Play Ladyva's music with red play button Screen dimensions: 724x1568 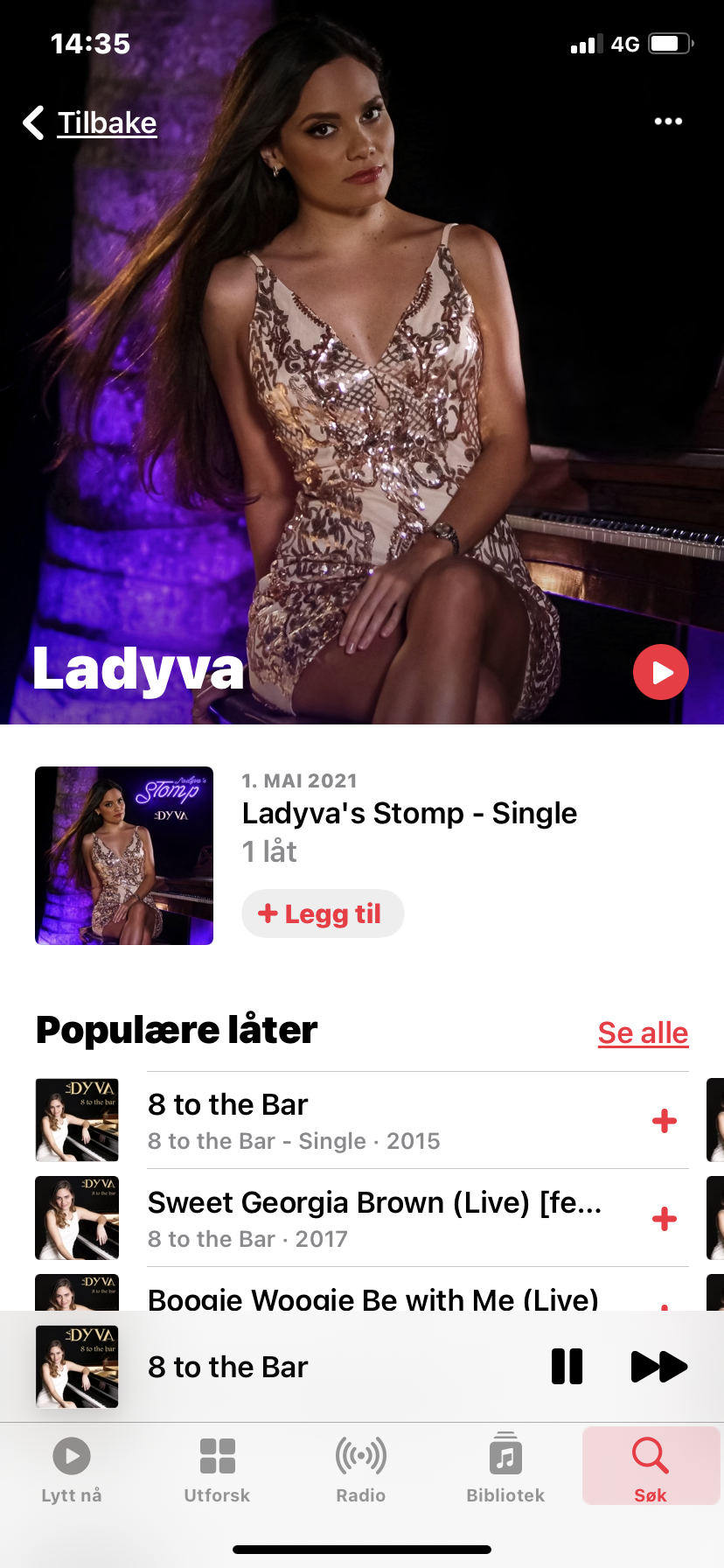[x=660, y=672]
